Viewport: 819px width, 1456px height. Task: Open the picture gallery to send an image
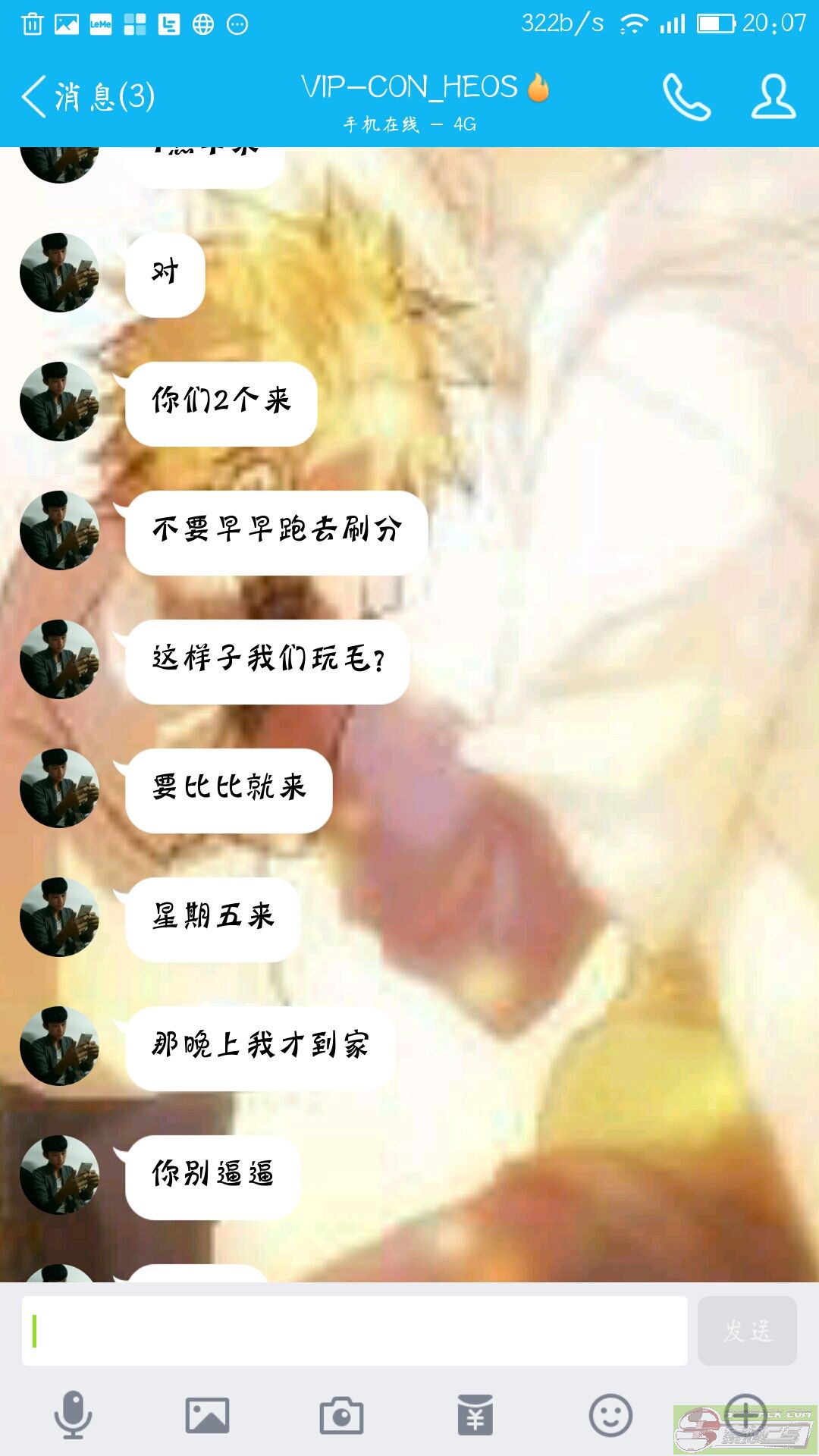(x=207, y=1415)
